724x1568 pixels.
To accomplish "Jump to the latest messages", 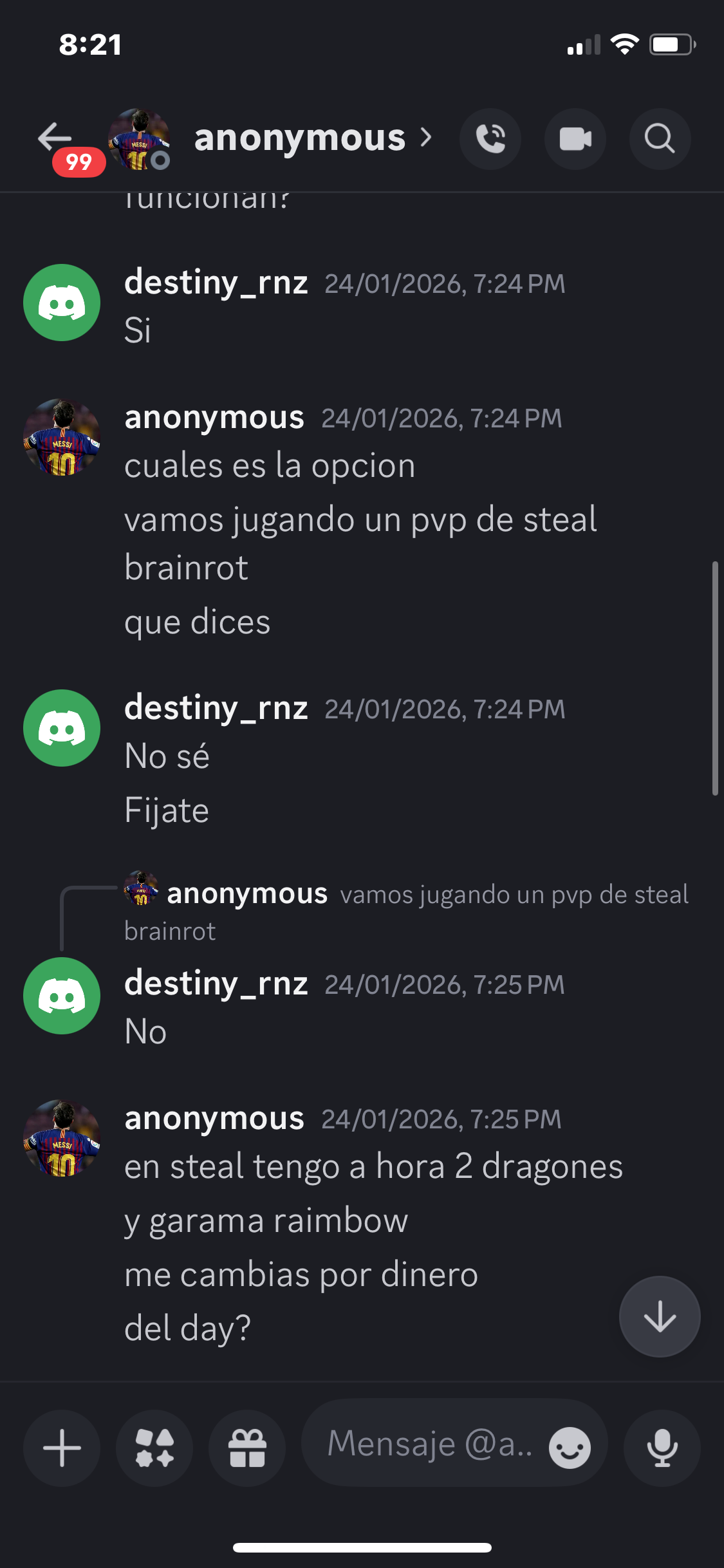I will pyautogui.click(x=660, y=1317).
